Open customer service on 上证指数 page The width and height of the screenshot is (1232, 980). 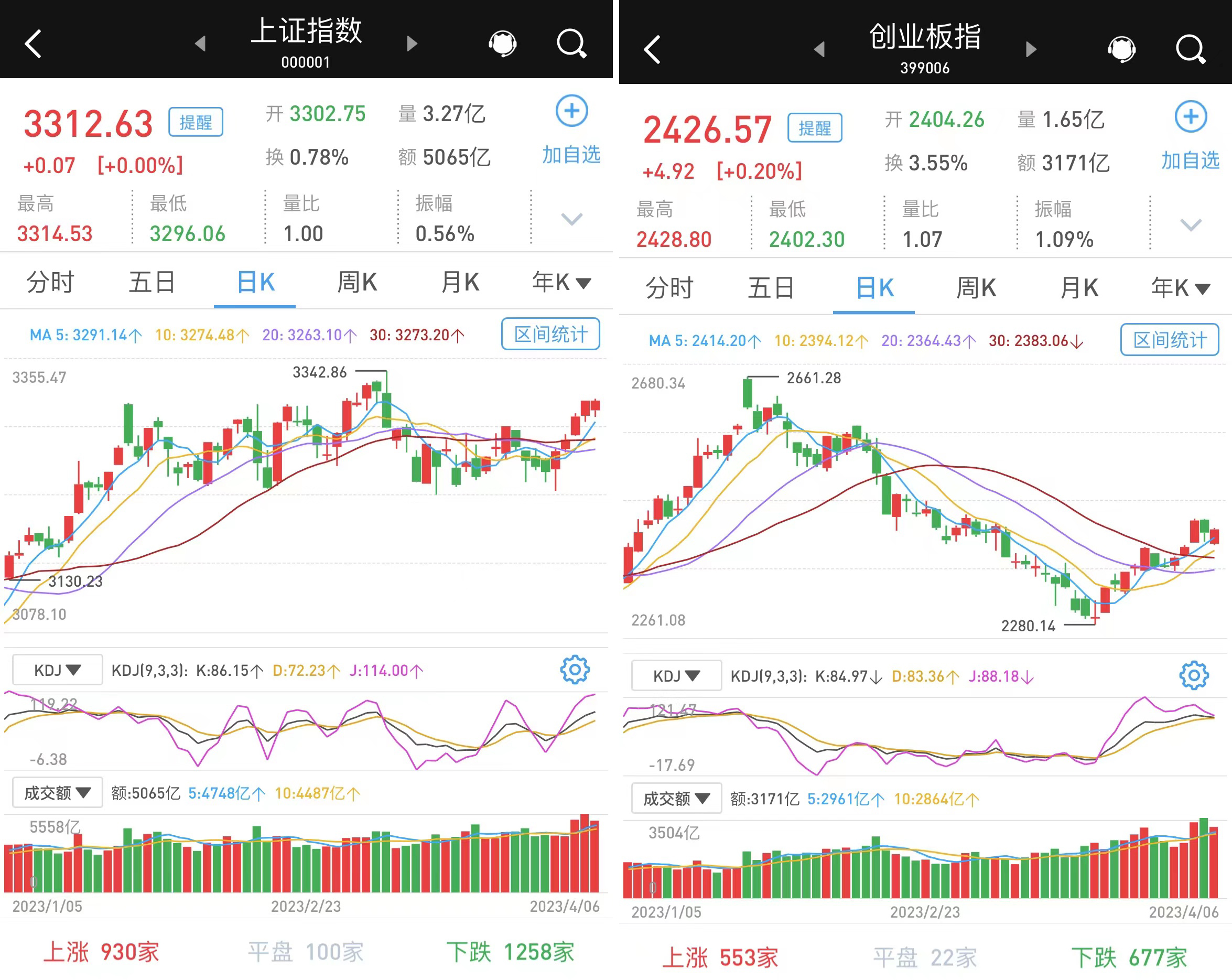[x=502, y=44]
